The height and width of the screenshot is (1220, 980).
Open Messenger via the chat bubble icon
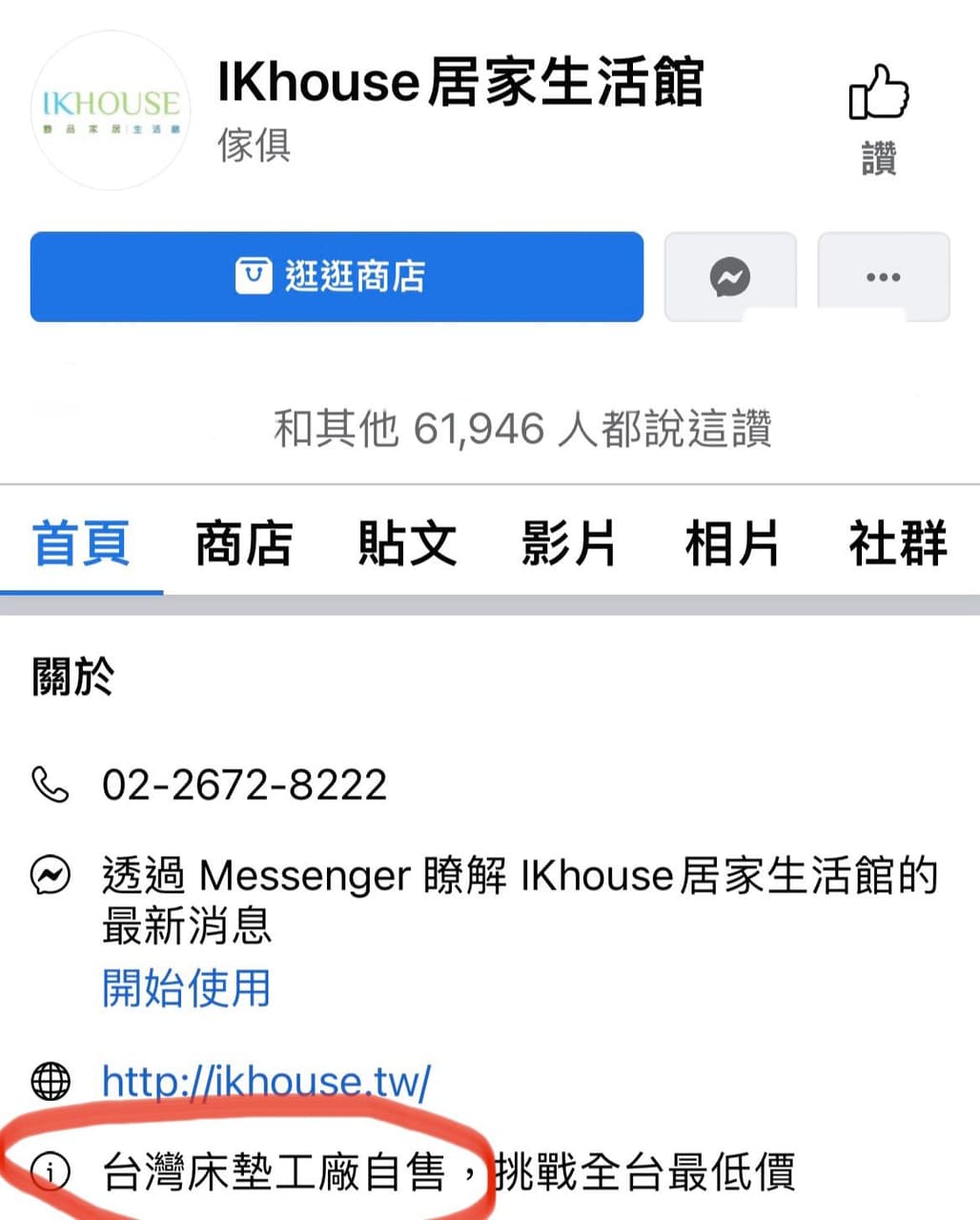tap(729, 277)
